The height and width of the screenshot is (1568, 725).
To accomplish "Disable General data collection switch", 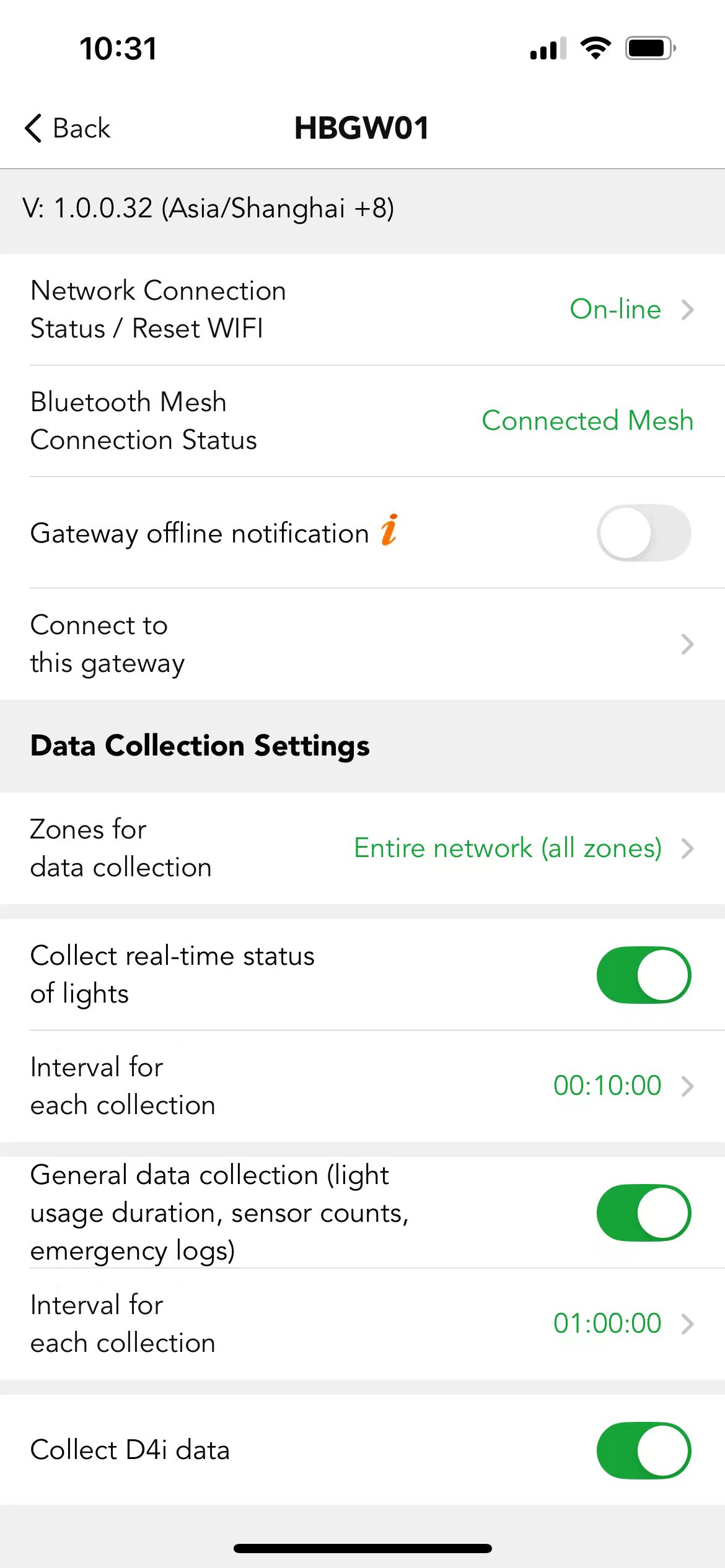I will point(644,1213).
